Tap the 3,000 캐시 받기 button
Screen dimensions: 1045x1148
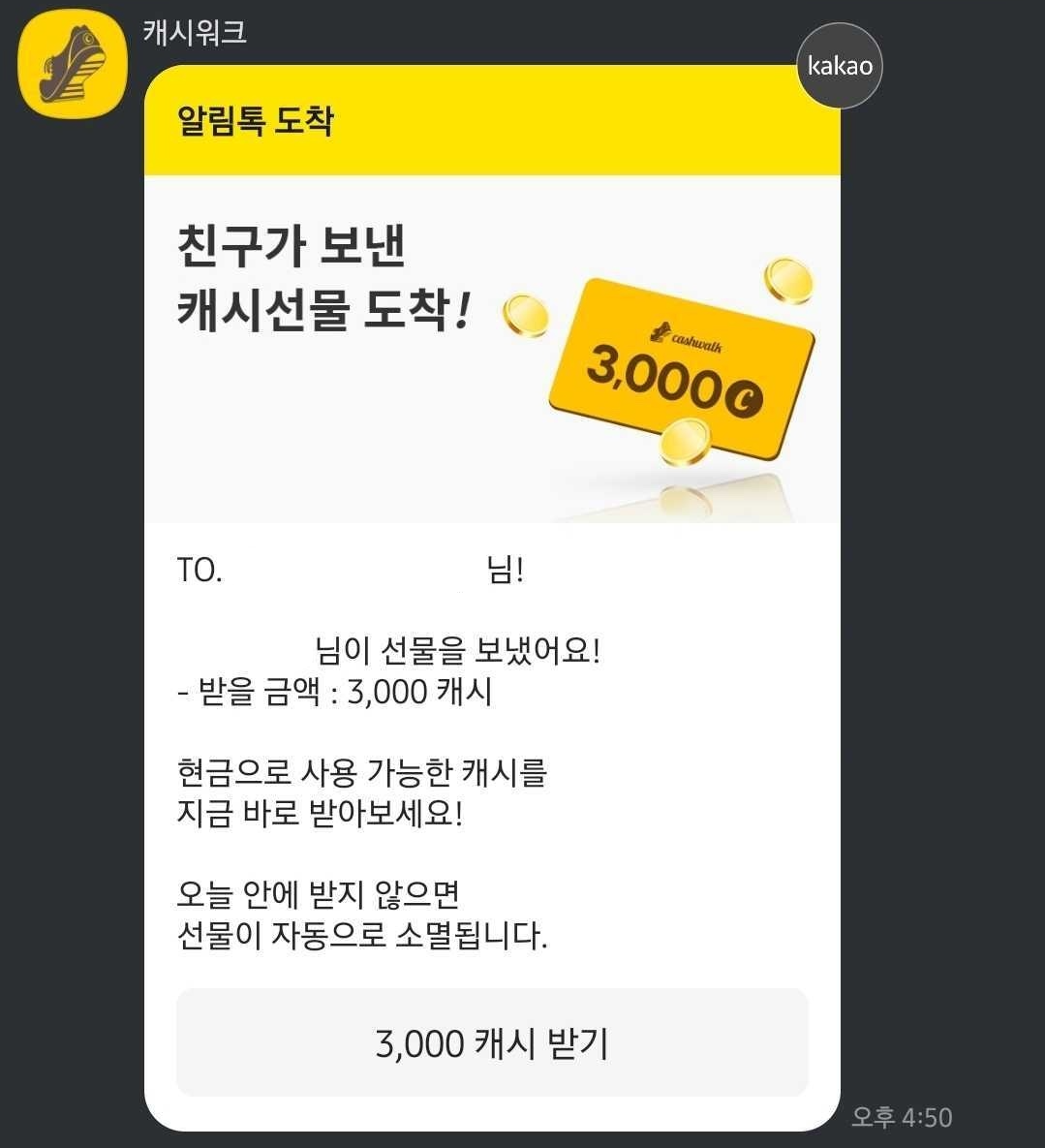click(492, 1042)
